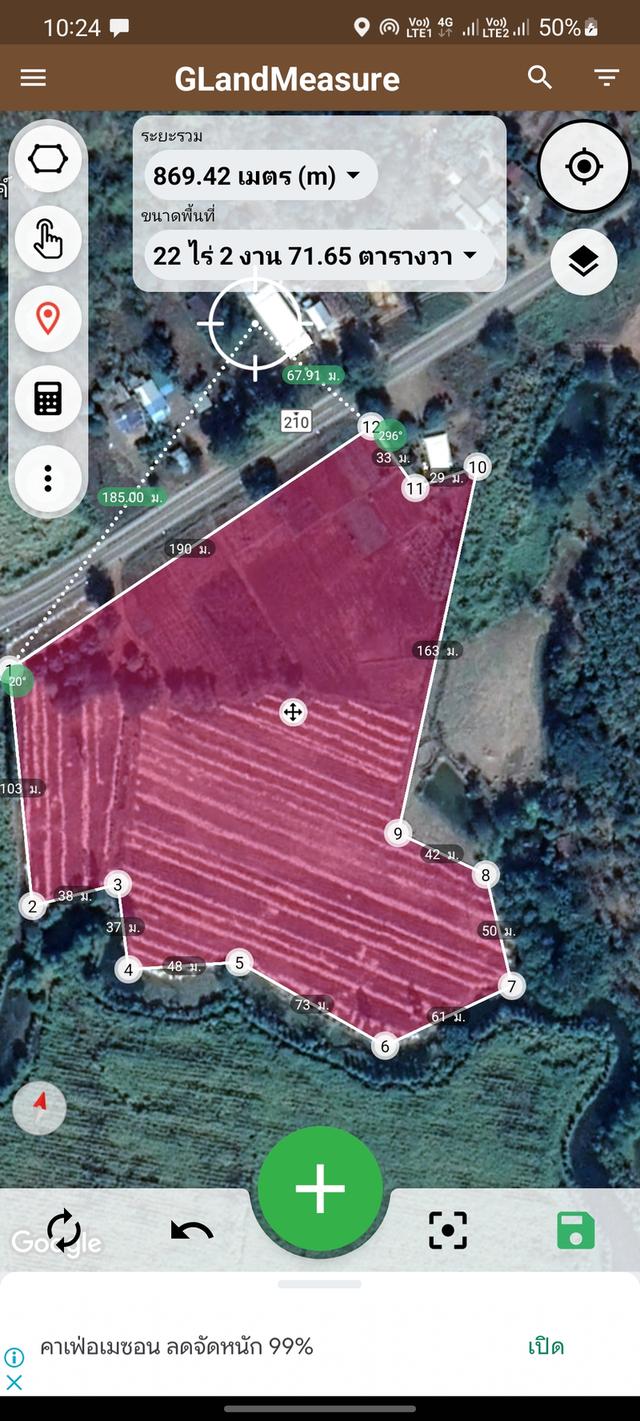Screen dimensions: 640x1421
Task: Save the measurement with the floppy disk icon
Action: [576, 1230]
